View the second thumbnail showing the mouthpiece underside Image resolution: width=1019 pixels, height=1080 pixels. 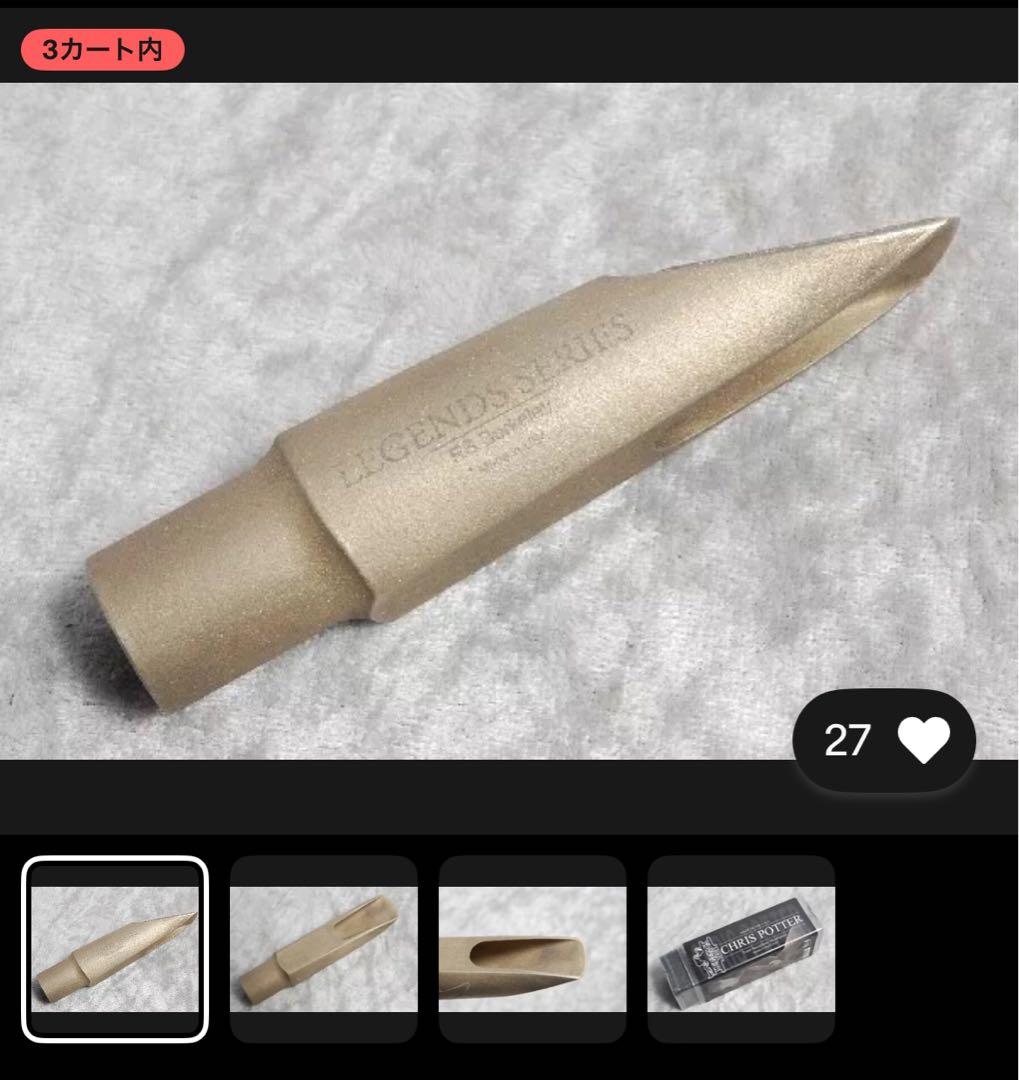click(323, 948)
